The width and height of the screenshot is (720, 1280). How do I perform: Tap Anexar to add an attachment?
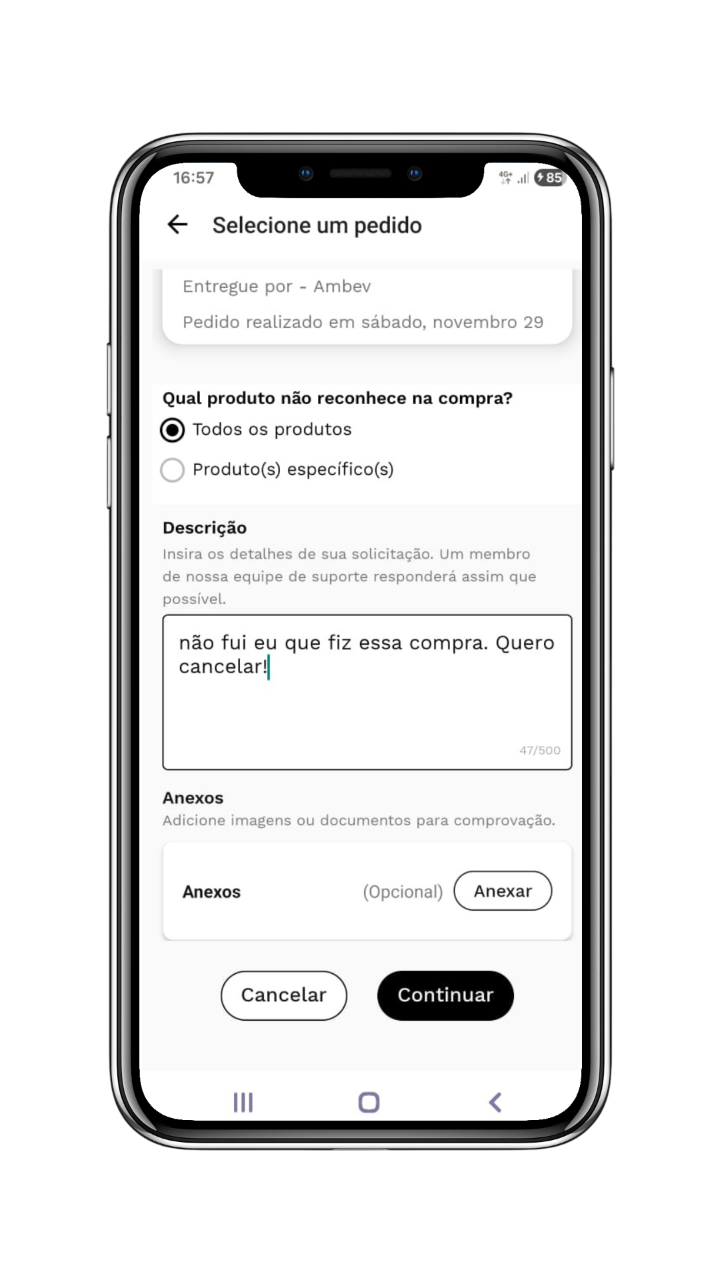503,891
